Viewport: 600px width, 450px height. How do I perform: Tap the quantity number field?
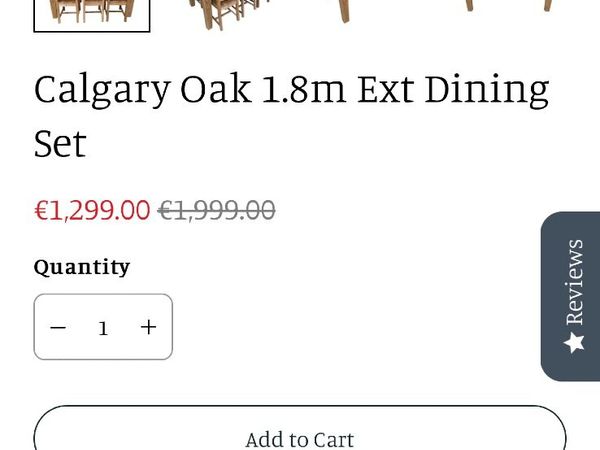pyautogui.click(x=103, y=327)
